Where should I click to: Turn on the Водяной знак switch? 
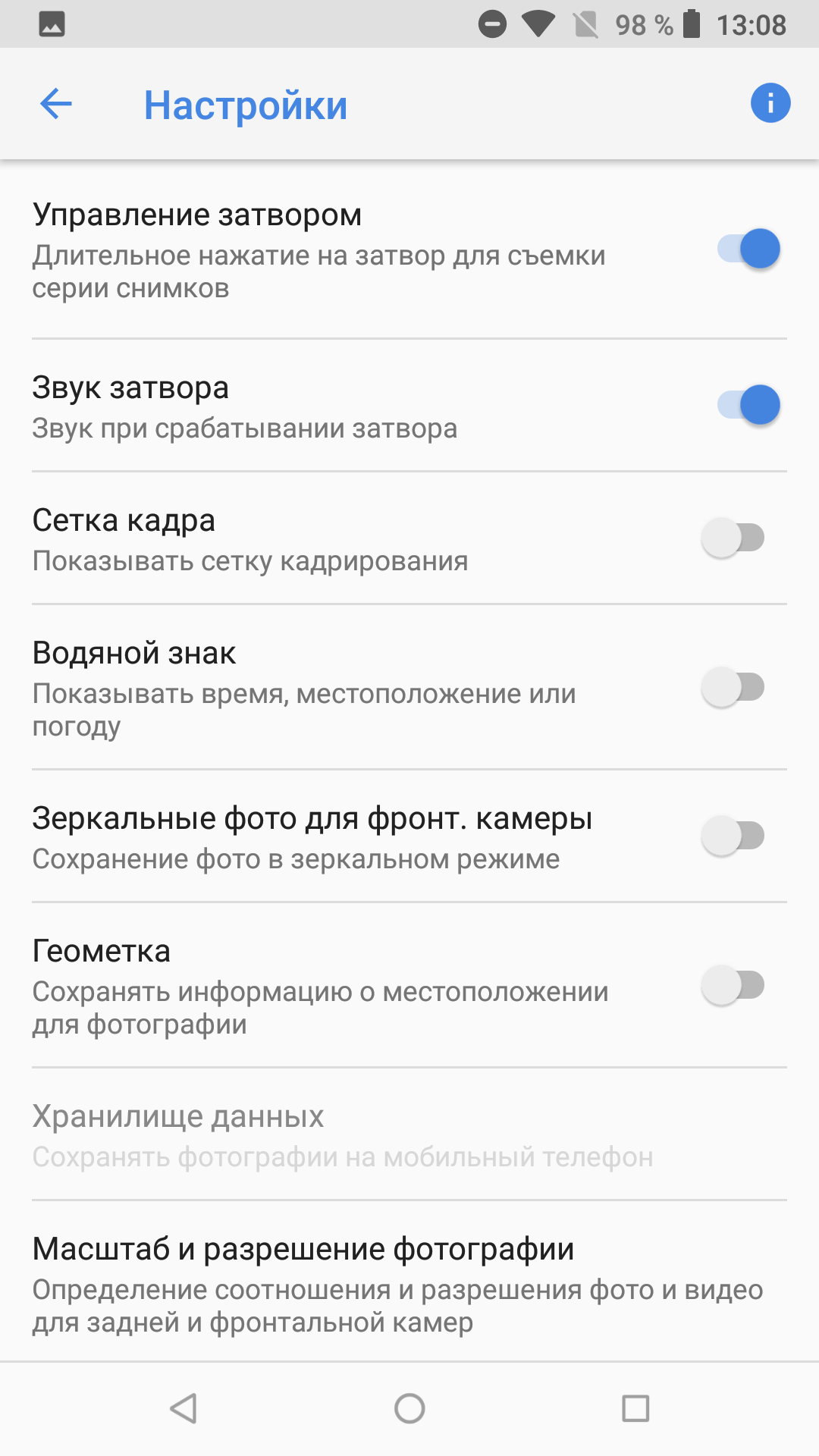[733, 687]
